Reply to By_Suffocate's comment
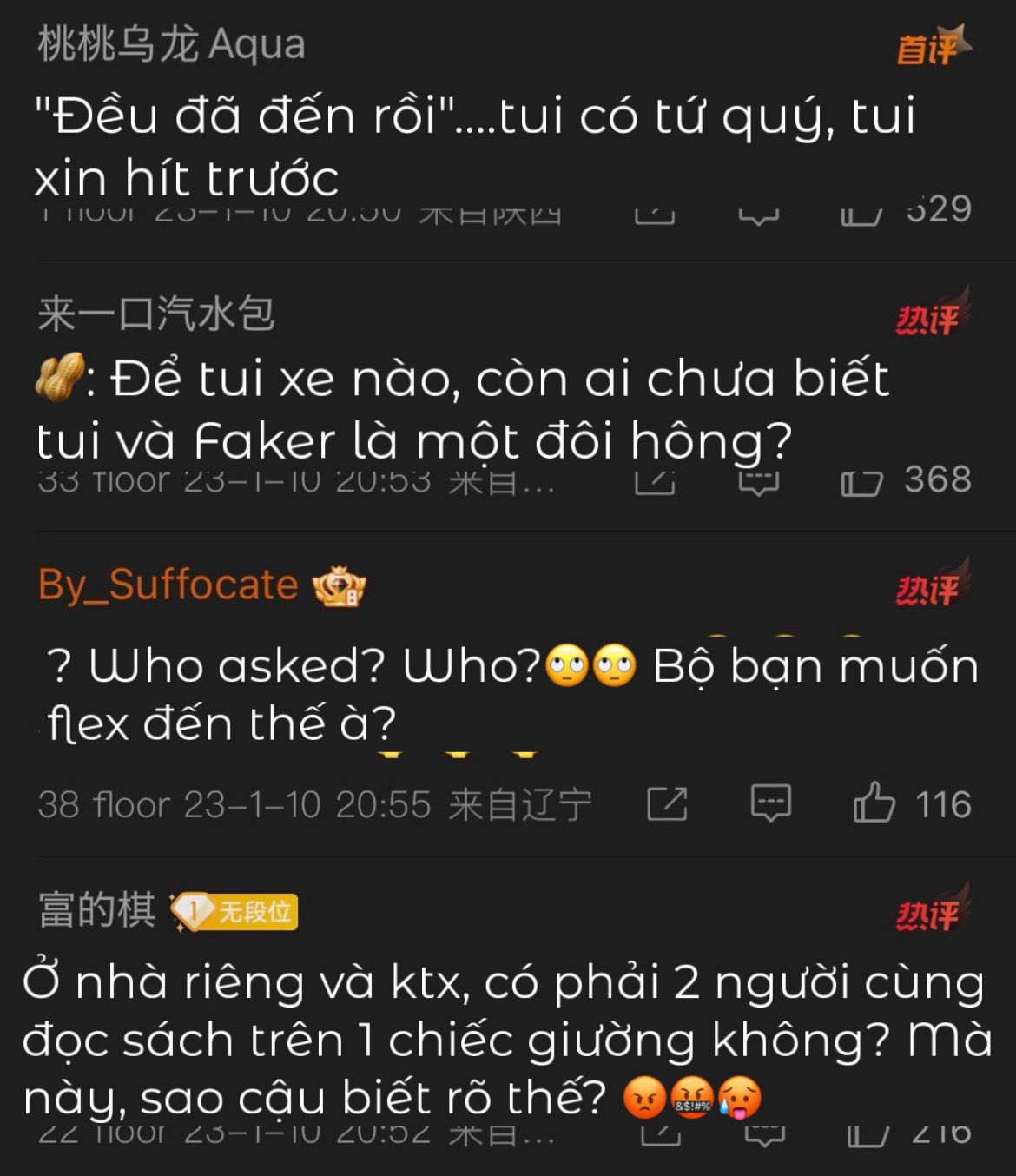This screenshot has width=1016, height=1176. point(770,803)
